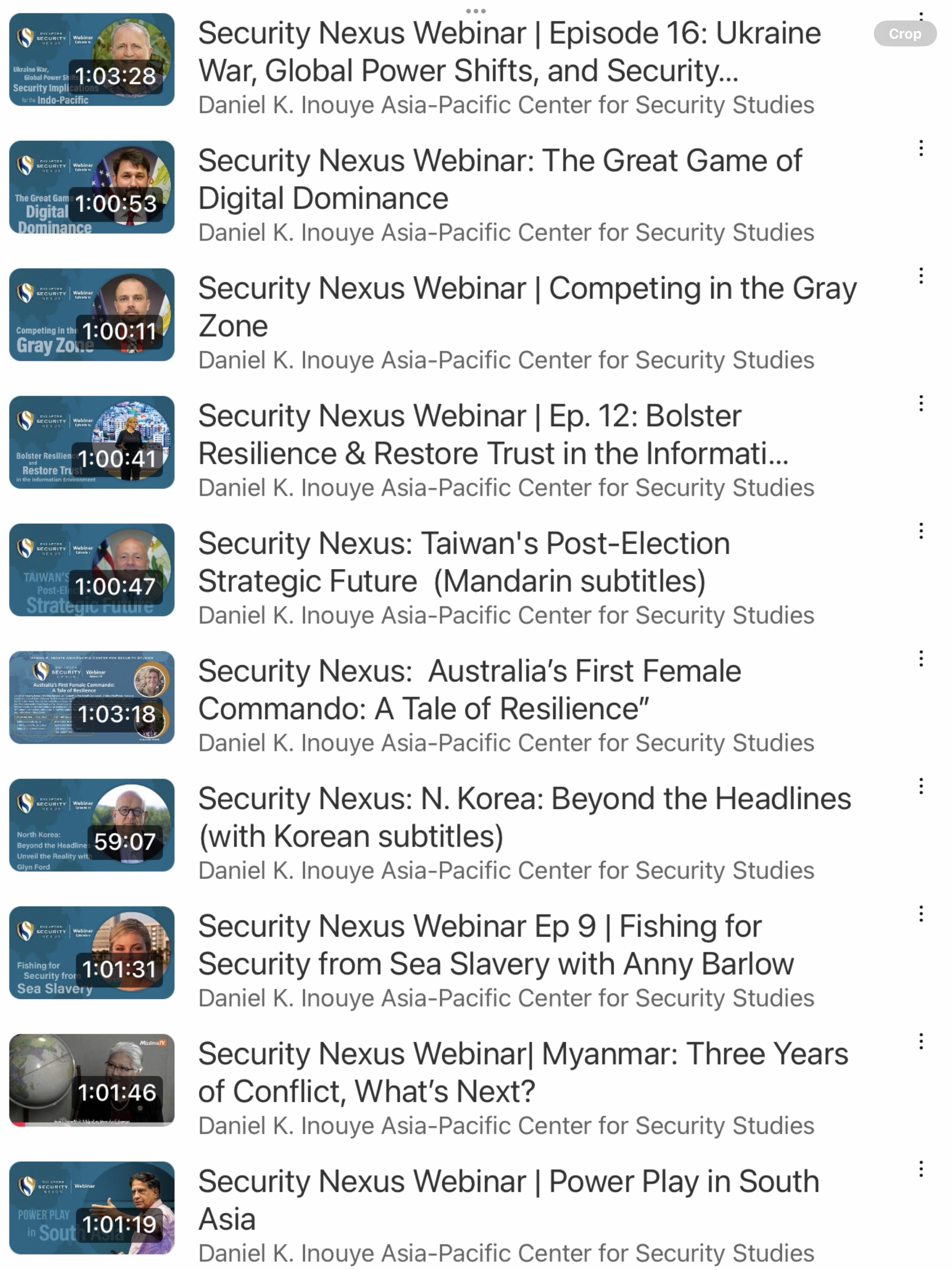Show more options for Power Play video
Viewport: 952px width, 1270px height.
point(920,1169)
